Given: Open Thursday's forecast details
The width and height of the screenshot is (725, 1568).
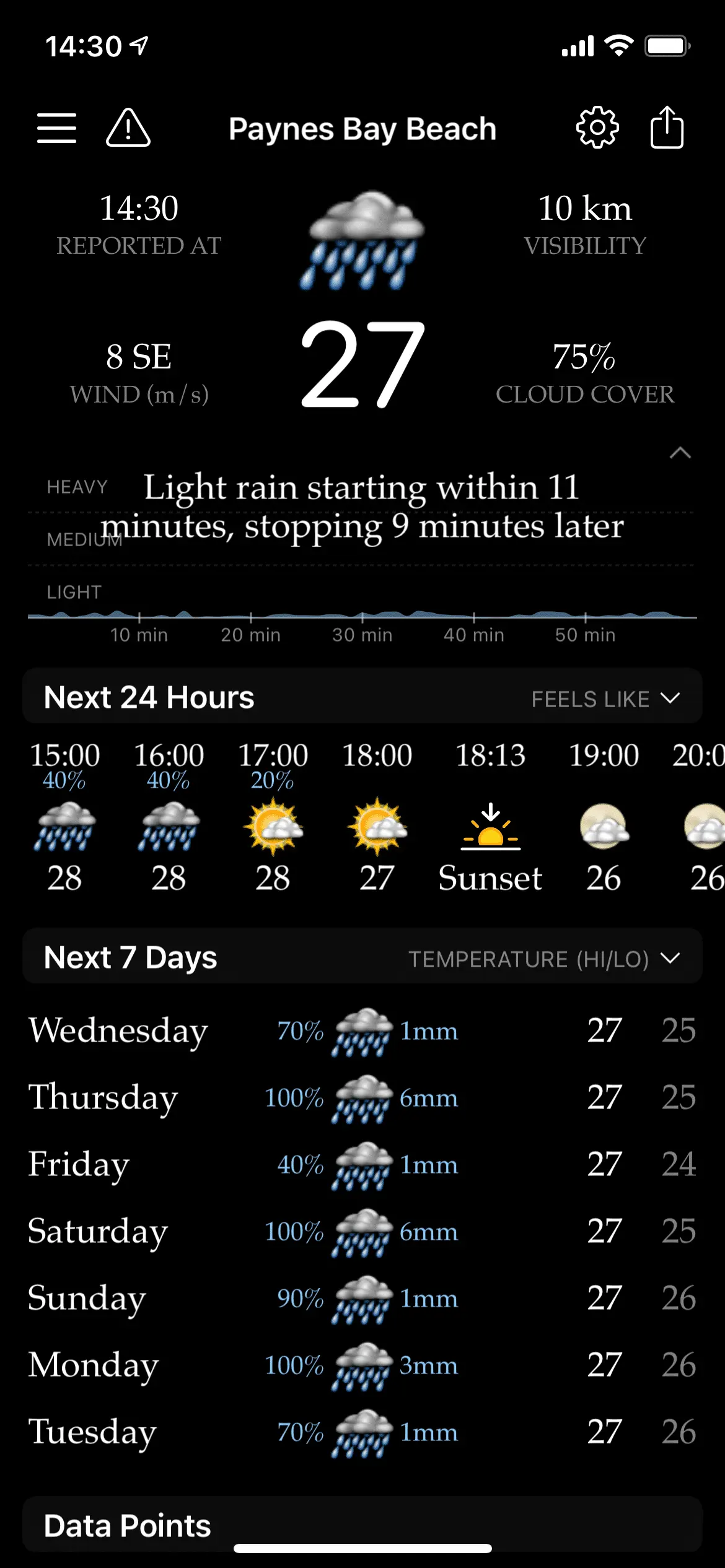Looking at the screenshot, I should [x=362, y=1099].
